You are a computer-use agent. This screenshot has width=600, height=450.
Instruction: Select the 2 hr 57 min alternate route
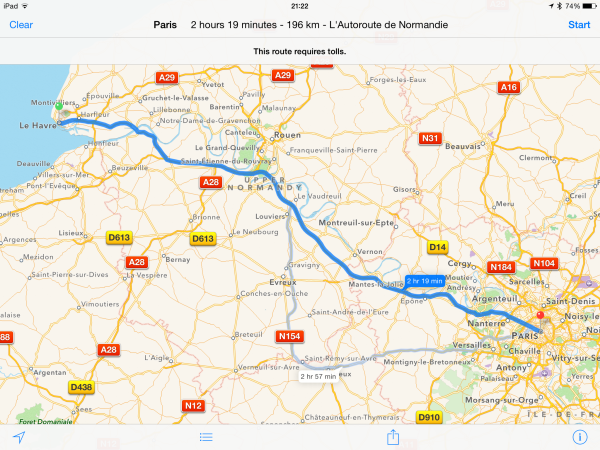click(x=317, y=377)
